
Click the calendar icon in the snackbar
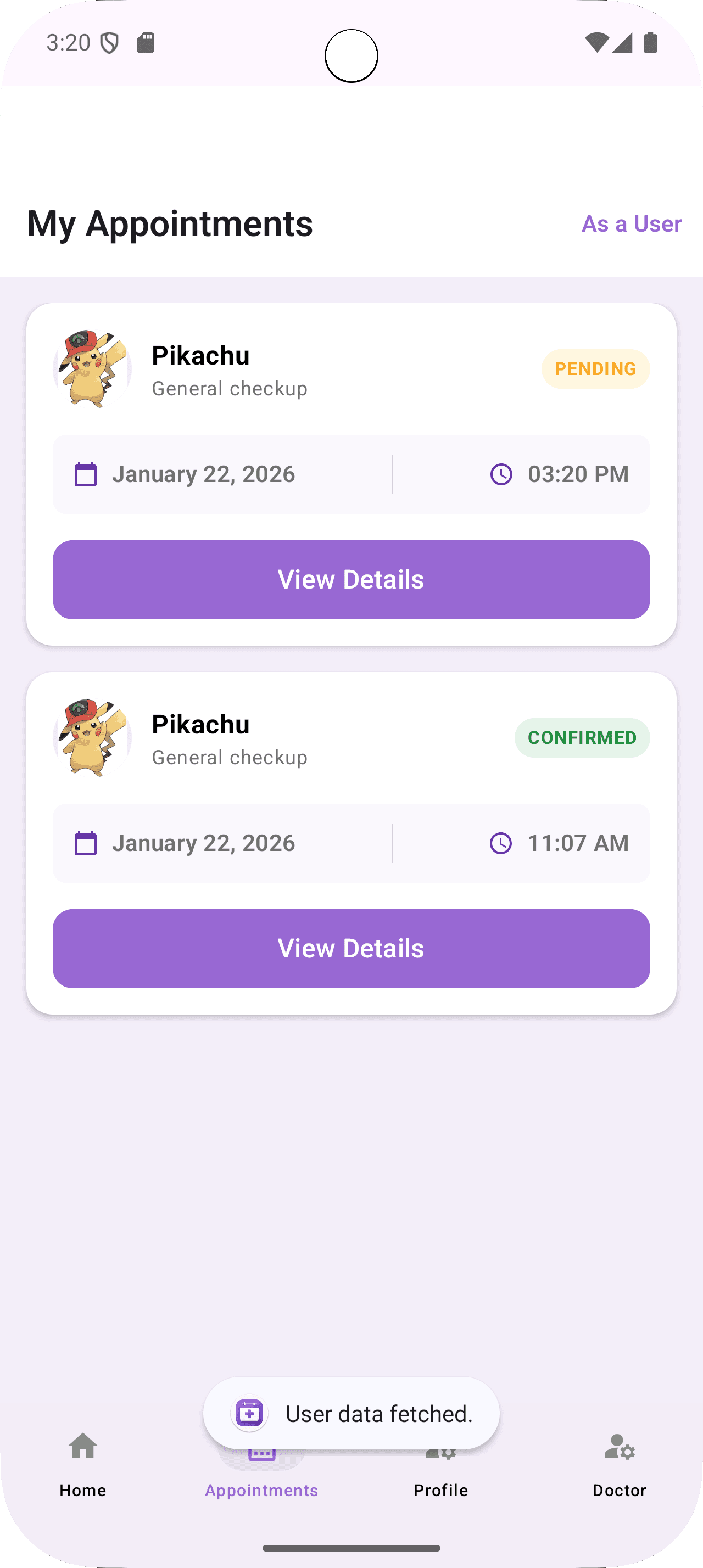tap(249, 1413)
